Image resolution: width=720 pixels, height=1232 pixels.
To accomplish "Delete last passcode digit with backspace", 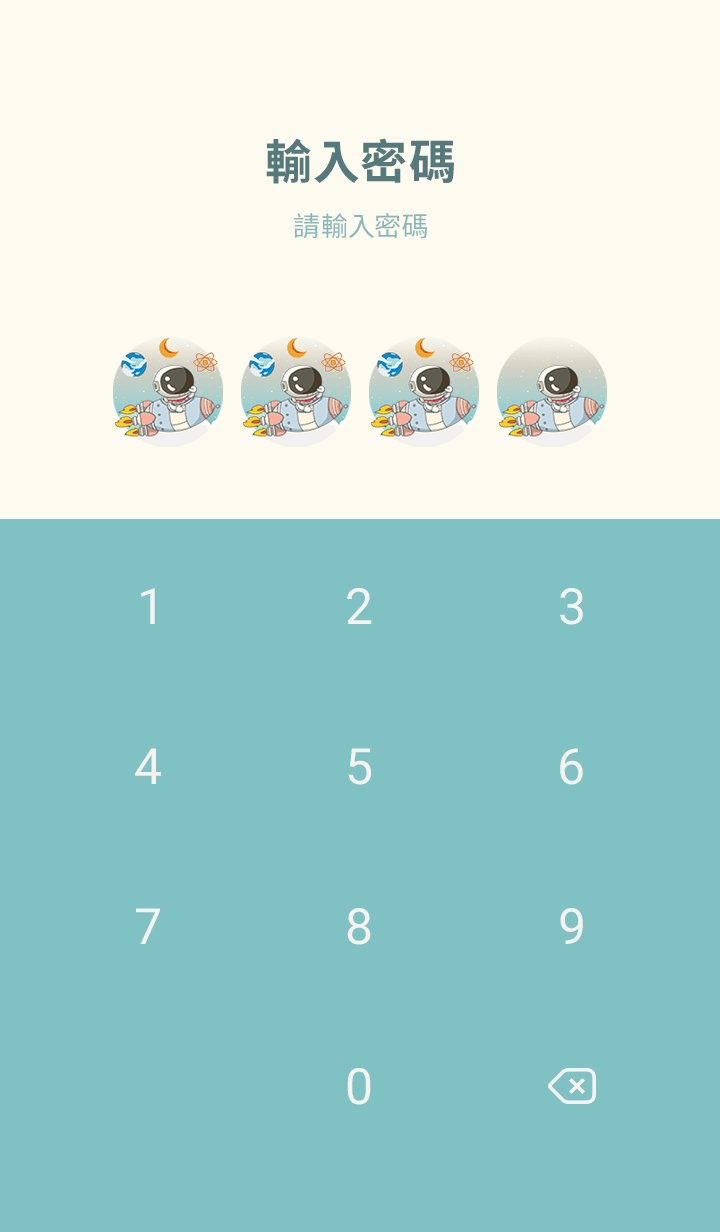I will (572, 1086).
